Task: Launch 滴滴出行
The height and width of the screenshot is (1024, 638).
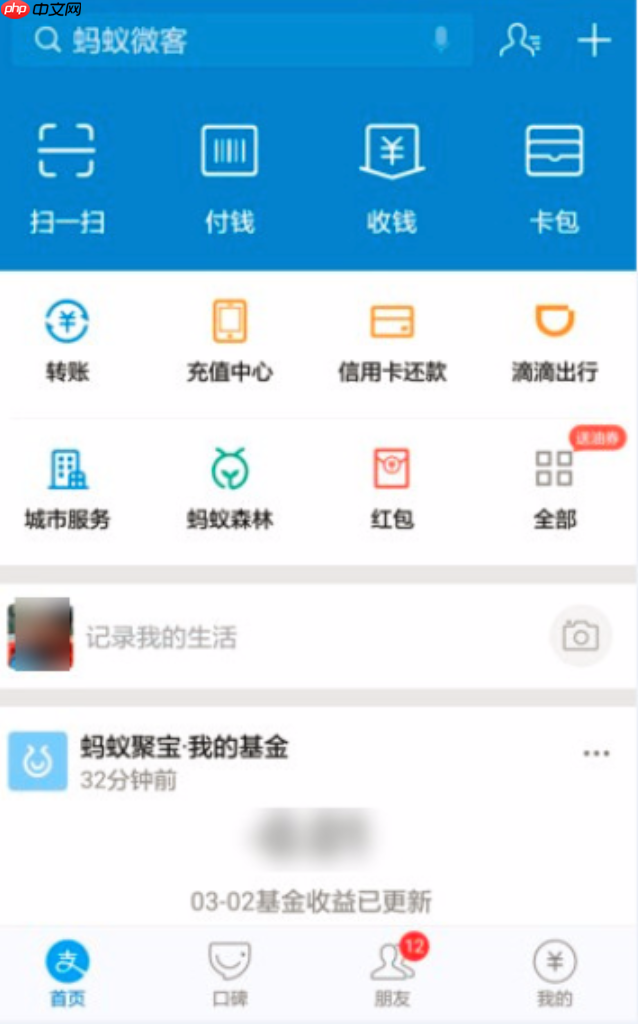Action: [554, 342]
